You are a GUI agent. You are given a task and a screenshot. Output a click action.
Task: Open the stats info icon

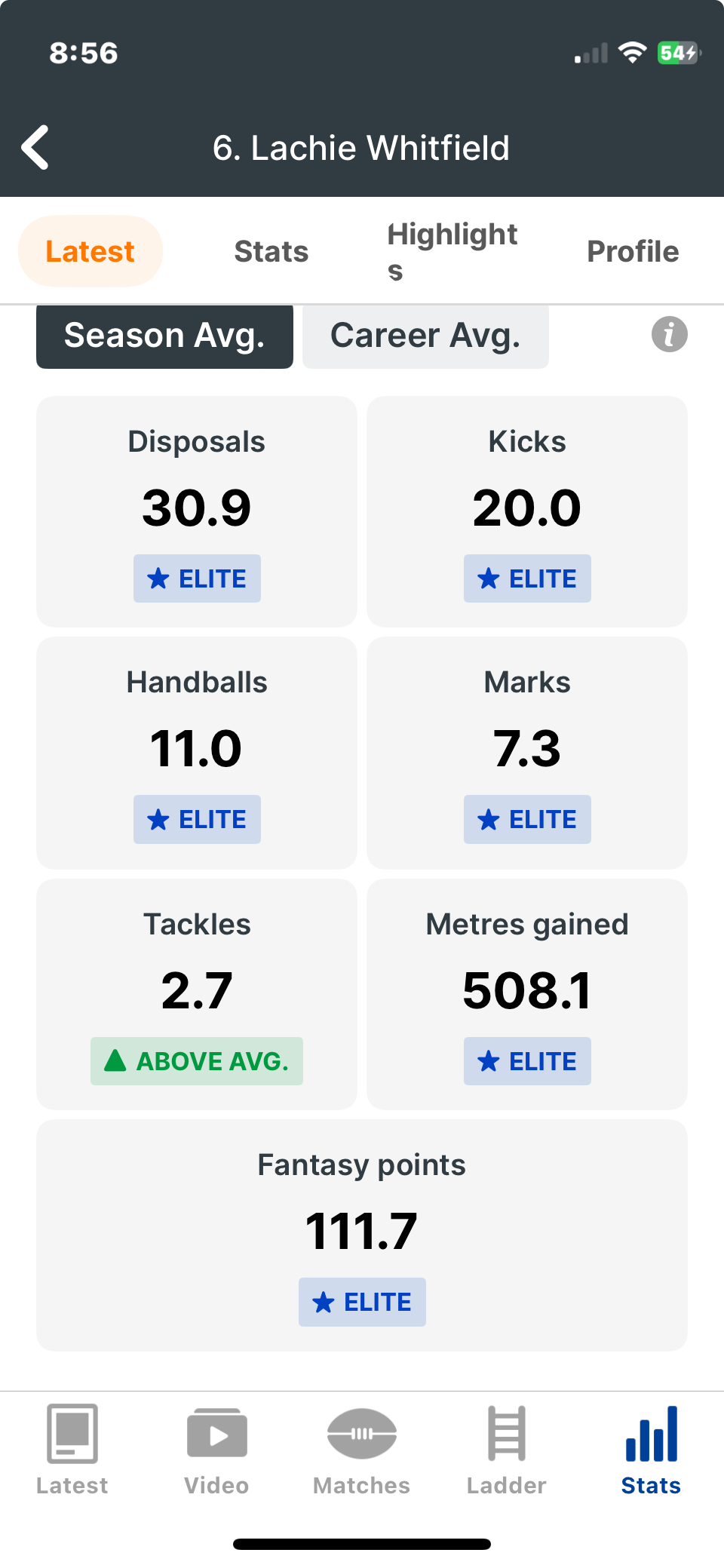669,334
